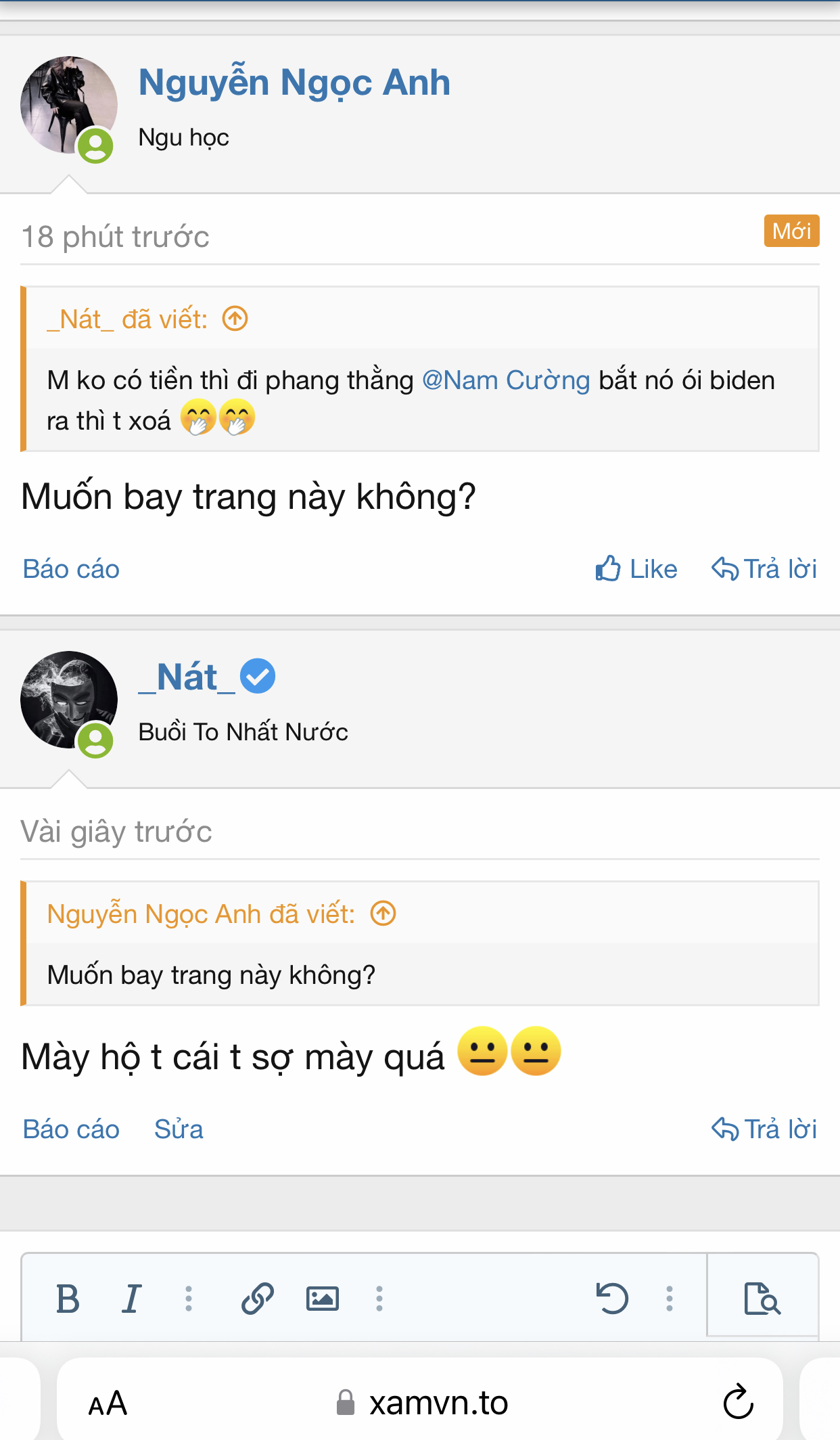The image size is (840, 1440).
Task: Jump to _Nát_'s quoted original post
Action: pos(235,319)
